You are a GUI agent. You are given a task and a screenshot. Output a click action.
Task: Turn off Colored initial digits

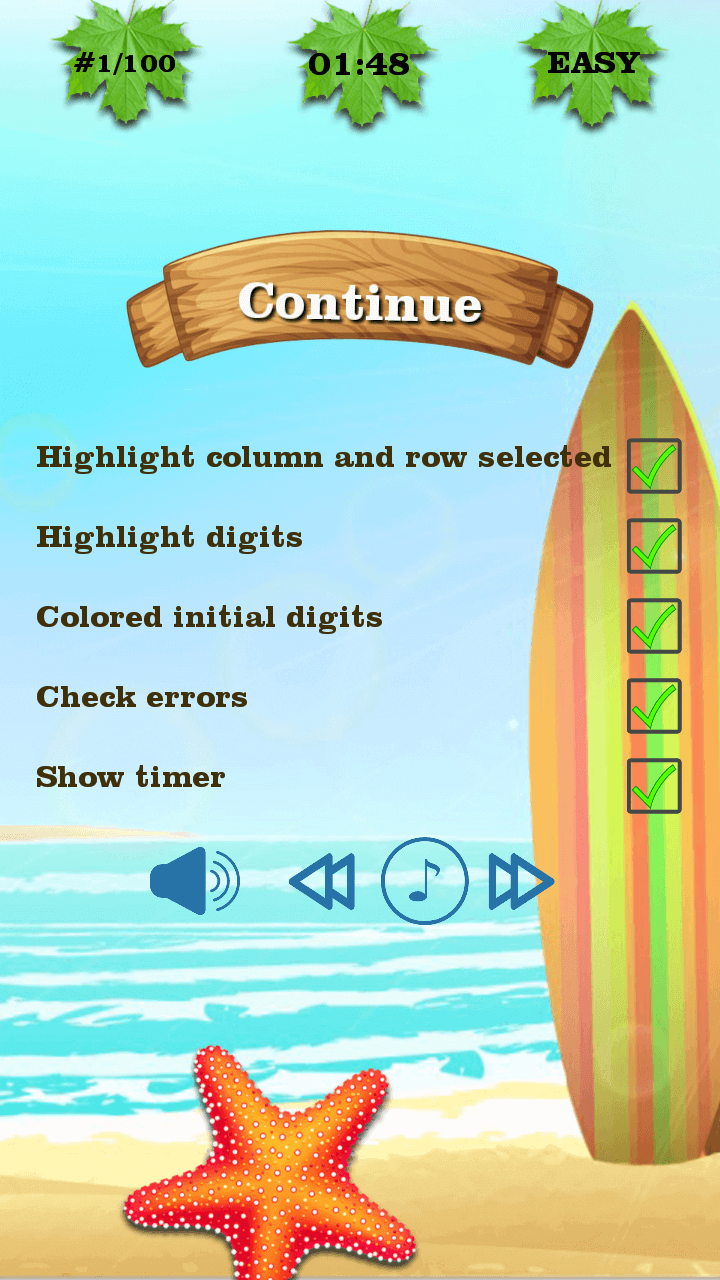654,626
